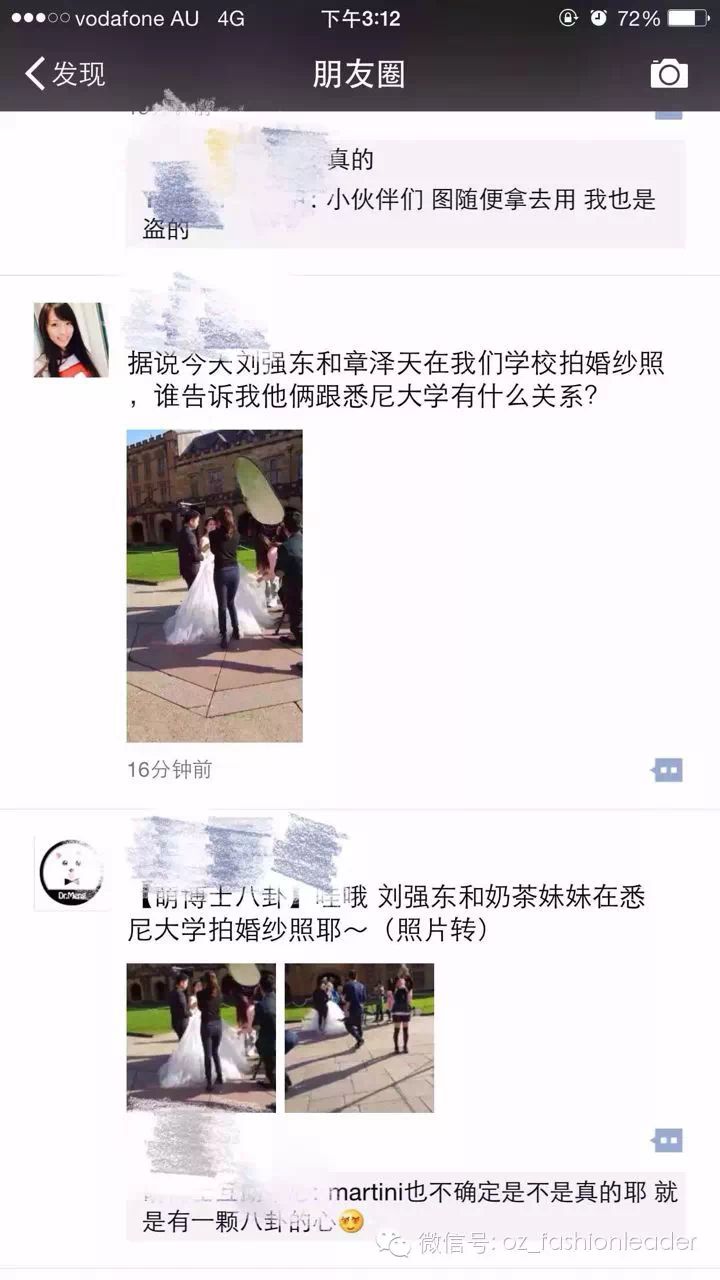Open the comment button beside 16分钟前
The image size is (720, 1280).
coord(667,770)
